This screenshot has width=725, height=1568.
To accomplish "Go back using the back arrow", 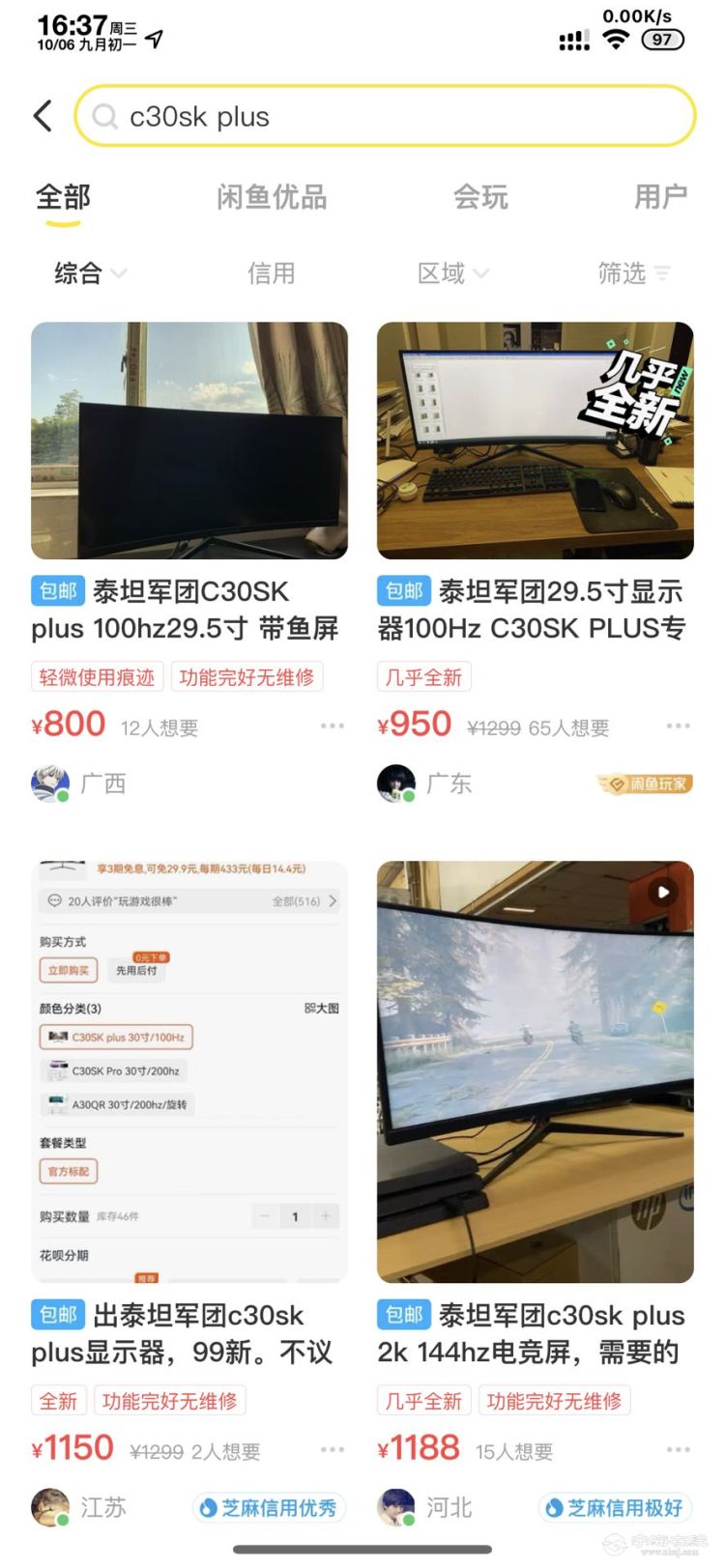I will [43, 116].
